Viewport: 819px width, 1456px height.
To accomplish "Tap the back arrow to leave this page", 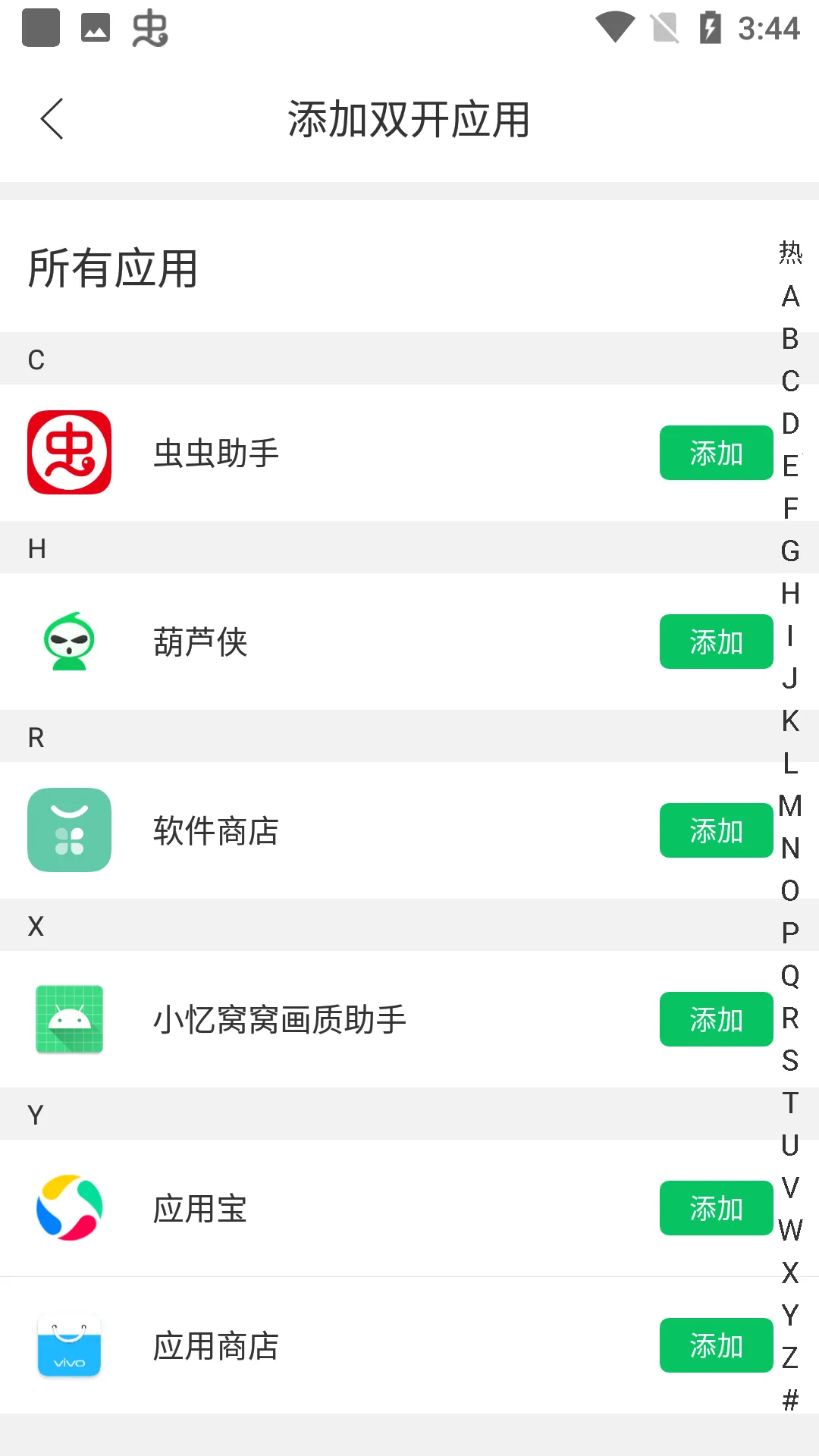I will tap(53, 119).
